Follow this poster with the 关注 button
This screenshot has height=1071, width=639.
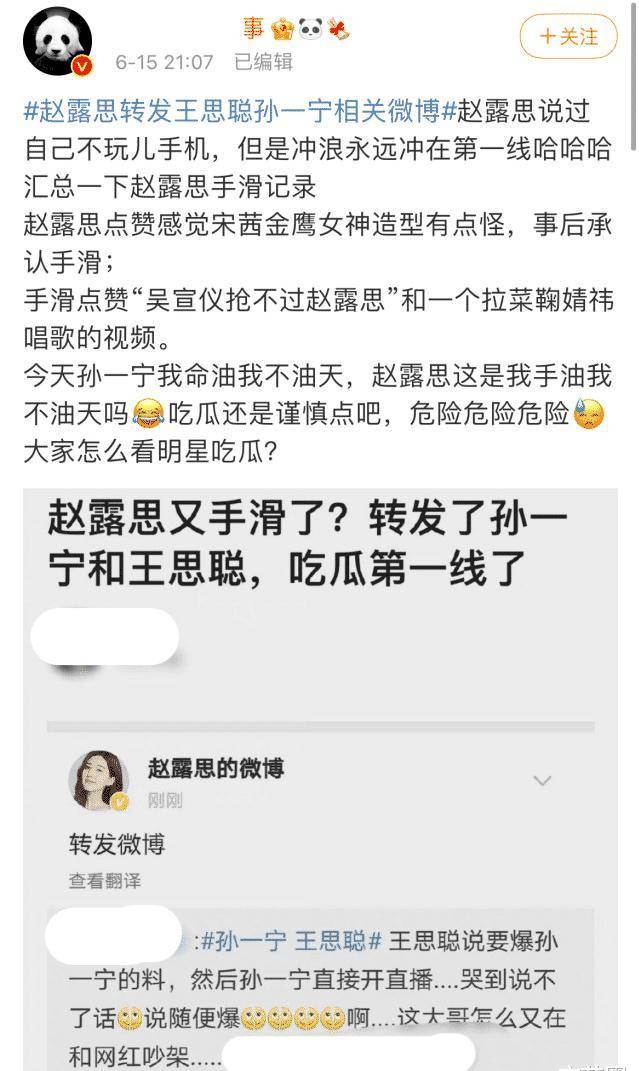point(569,37)
